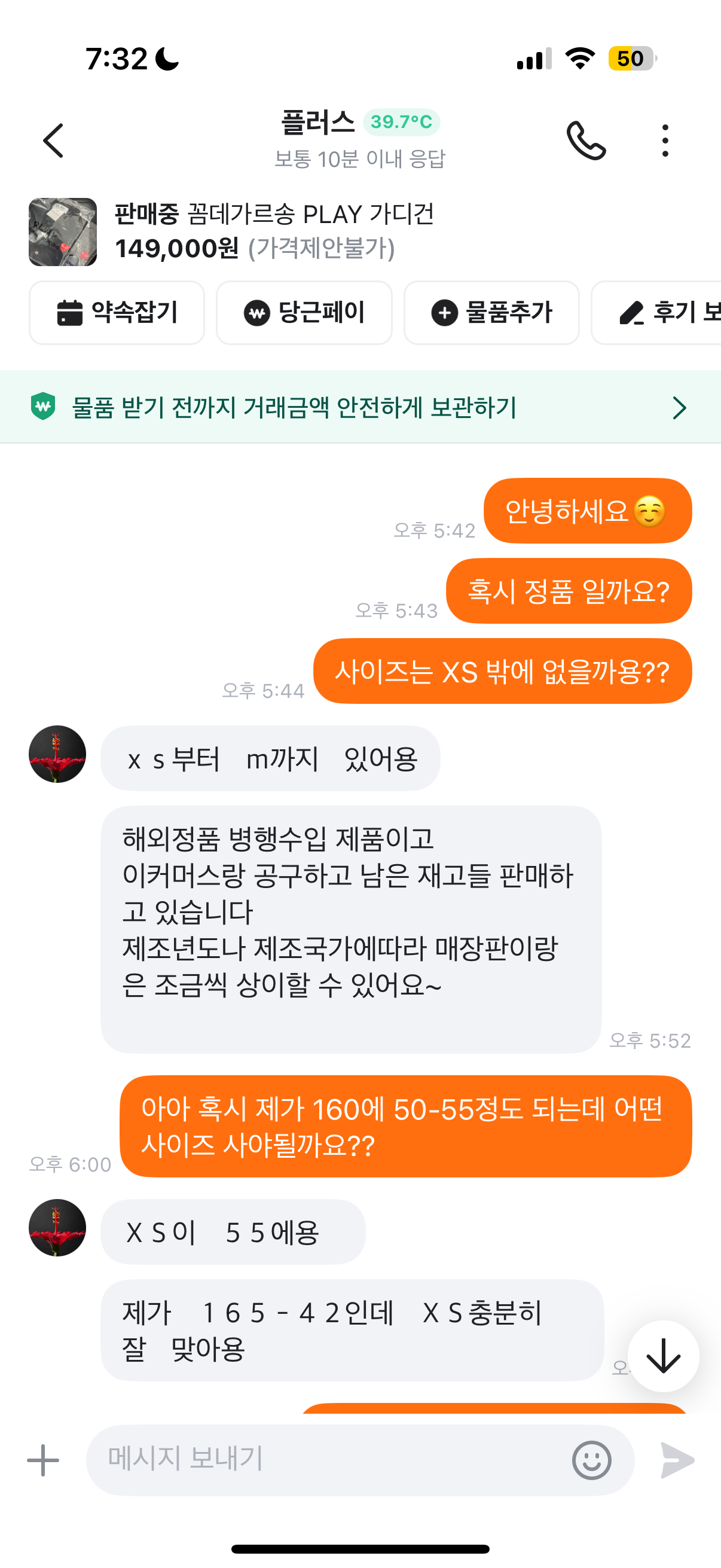Open the 플러스 seller profile from the title
Viewport: 721px width, 1568px height.
point(317,123)
